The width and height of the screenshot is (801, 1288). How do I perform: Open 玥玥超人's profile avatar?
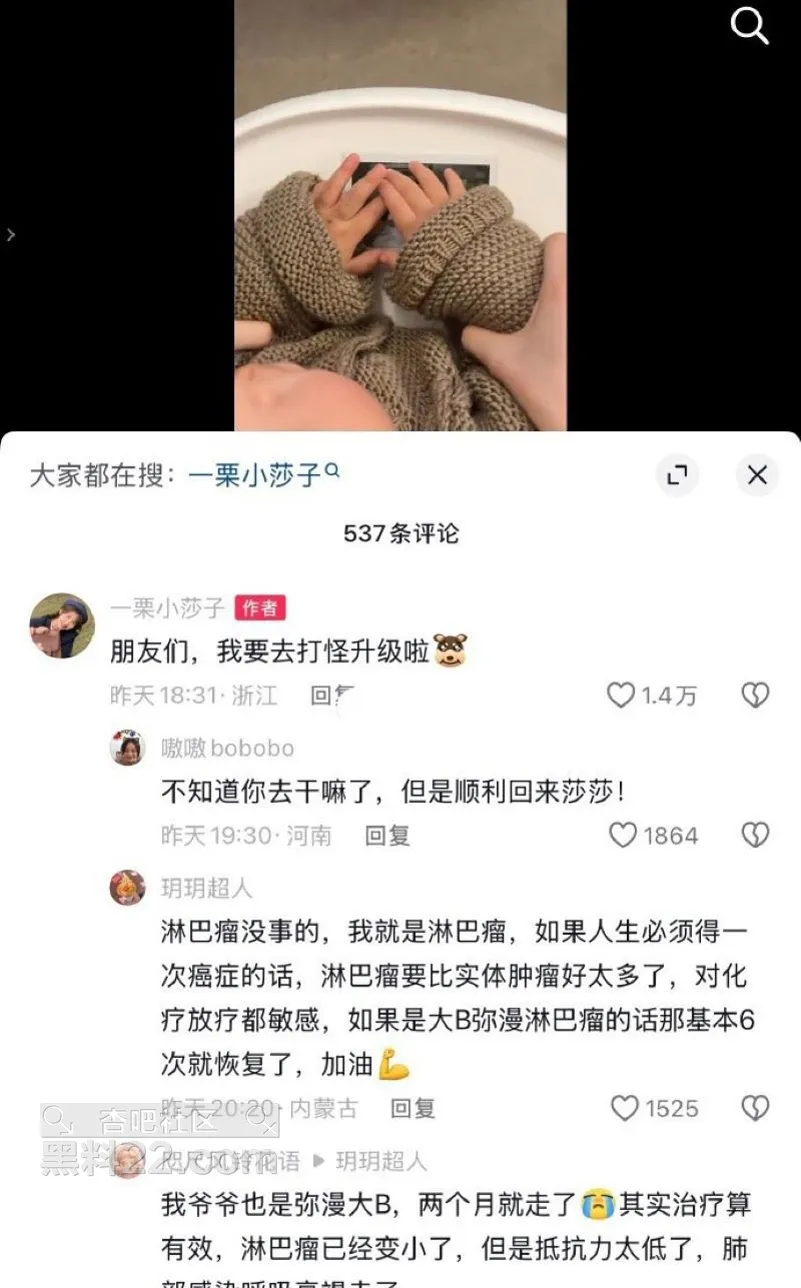tap(127, 888)
